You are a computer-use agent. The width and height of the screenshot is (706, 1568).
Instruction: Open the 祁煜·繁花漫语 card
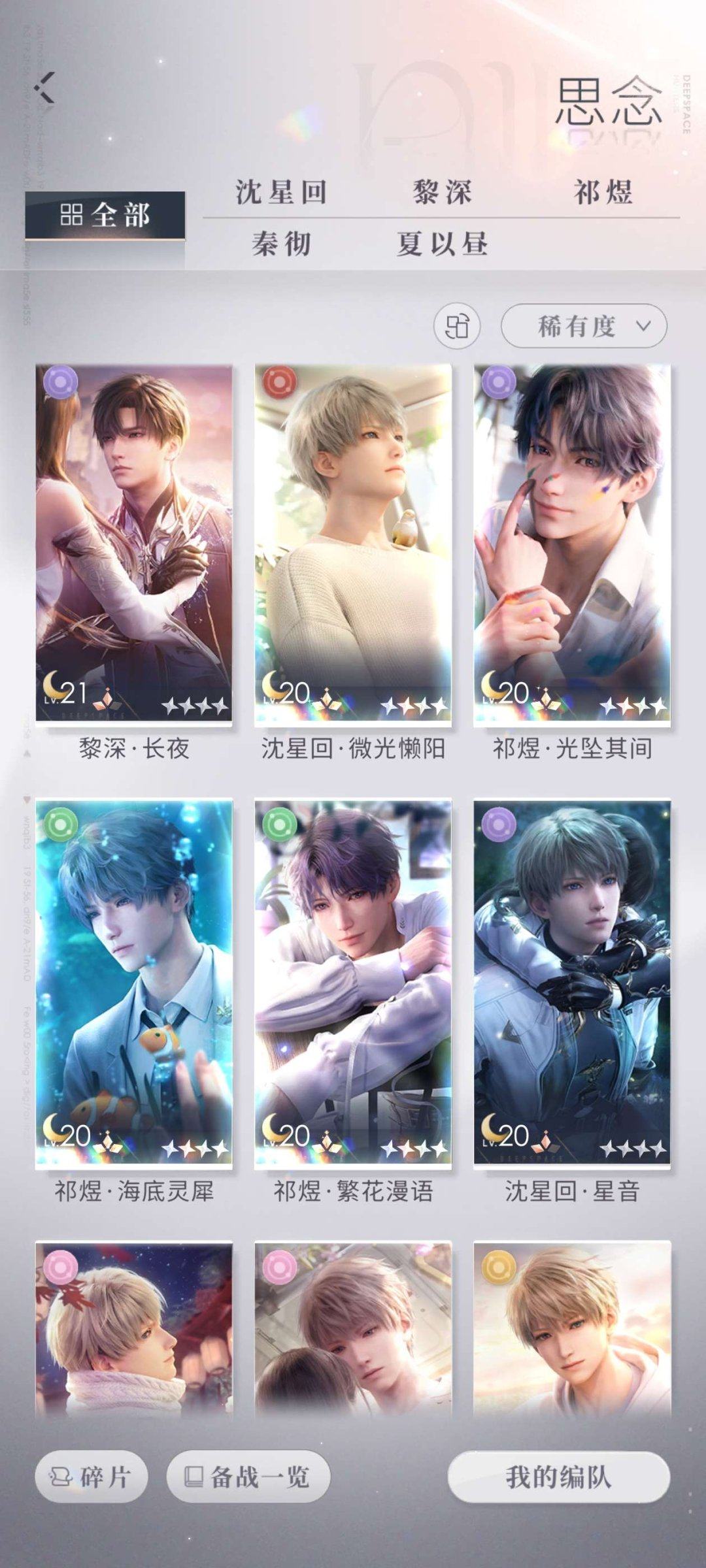click(353, 981)
